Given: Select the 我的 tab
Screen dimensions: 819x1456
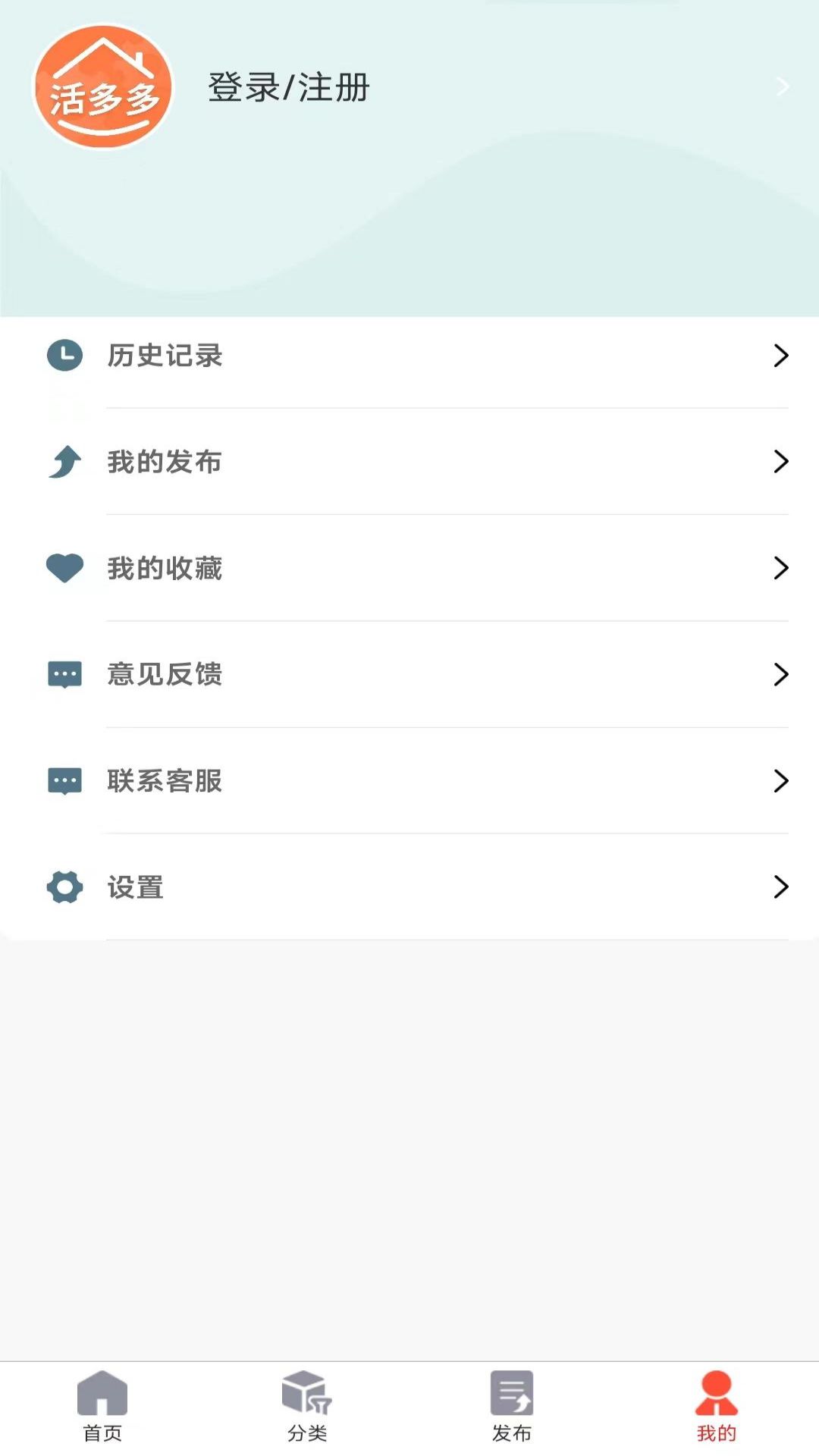Looking at the screenshot, I should 717,1407.
